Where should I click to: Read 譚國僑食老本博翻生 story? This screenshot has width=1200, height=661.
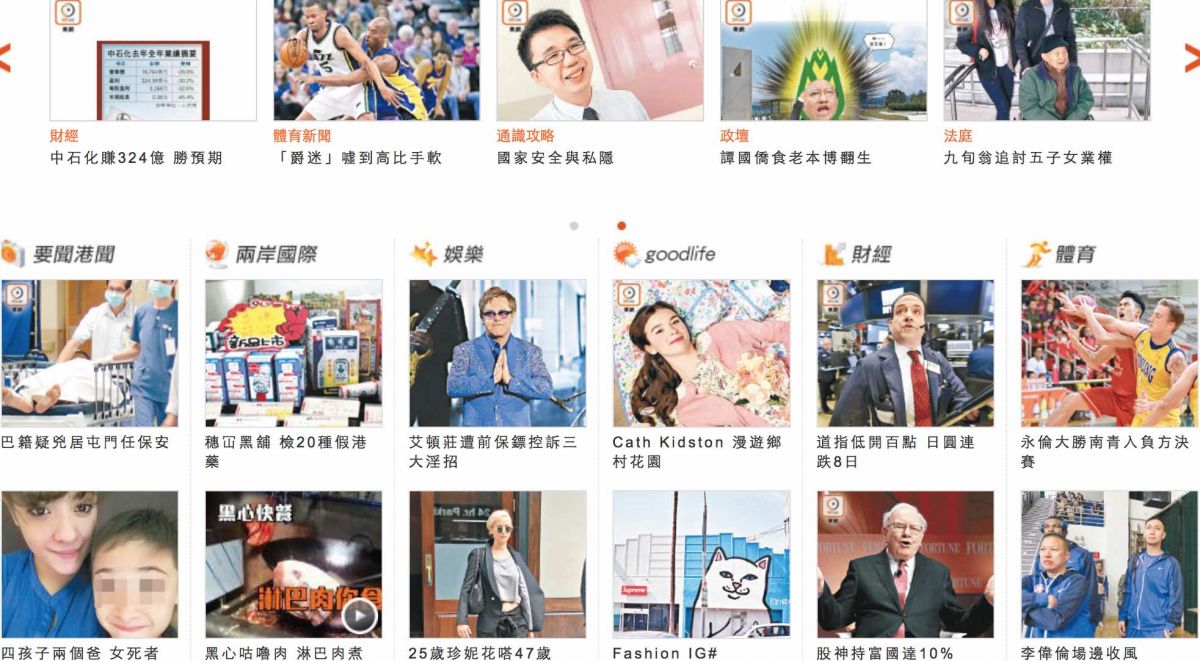click(x=796, y=158)
